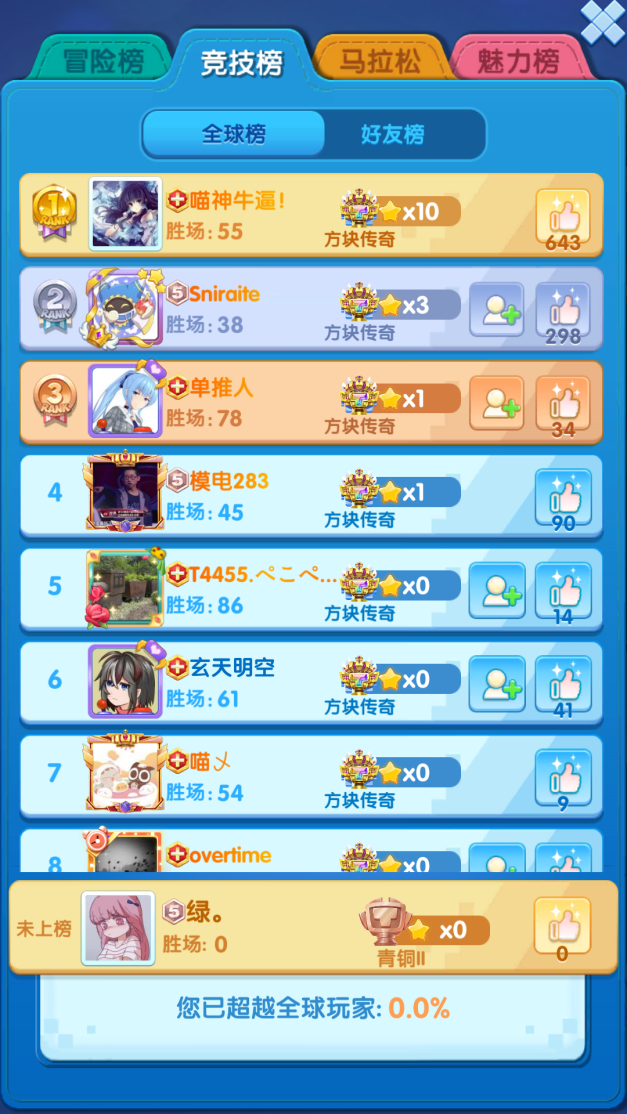Like your own entry 绿。
The width and height of the screenshot is (627, 1114).
click(562, 927)
